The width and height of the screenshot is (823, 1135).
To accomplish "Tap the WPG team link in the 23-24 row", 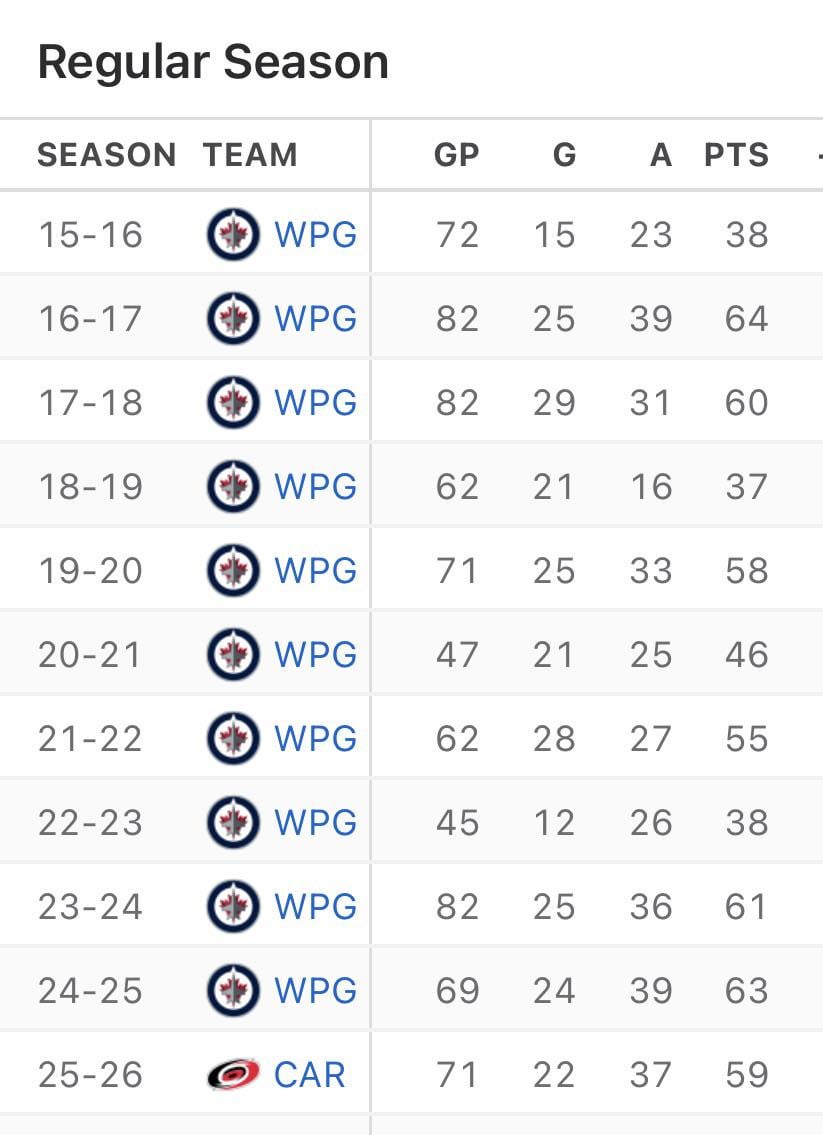I will coord(315,907).
